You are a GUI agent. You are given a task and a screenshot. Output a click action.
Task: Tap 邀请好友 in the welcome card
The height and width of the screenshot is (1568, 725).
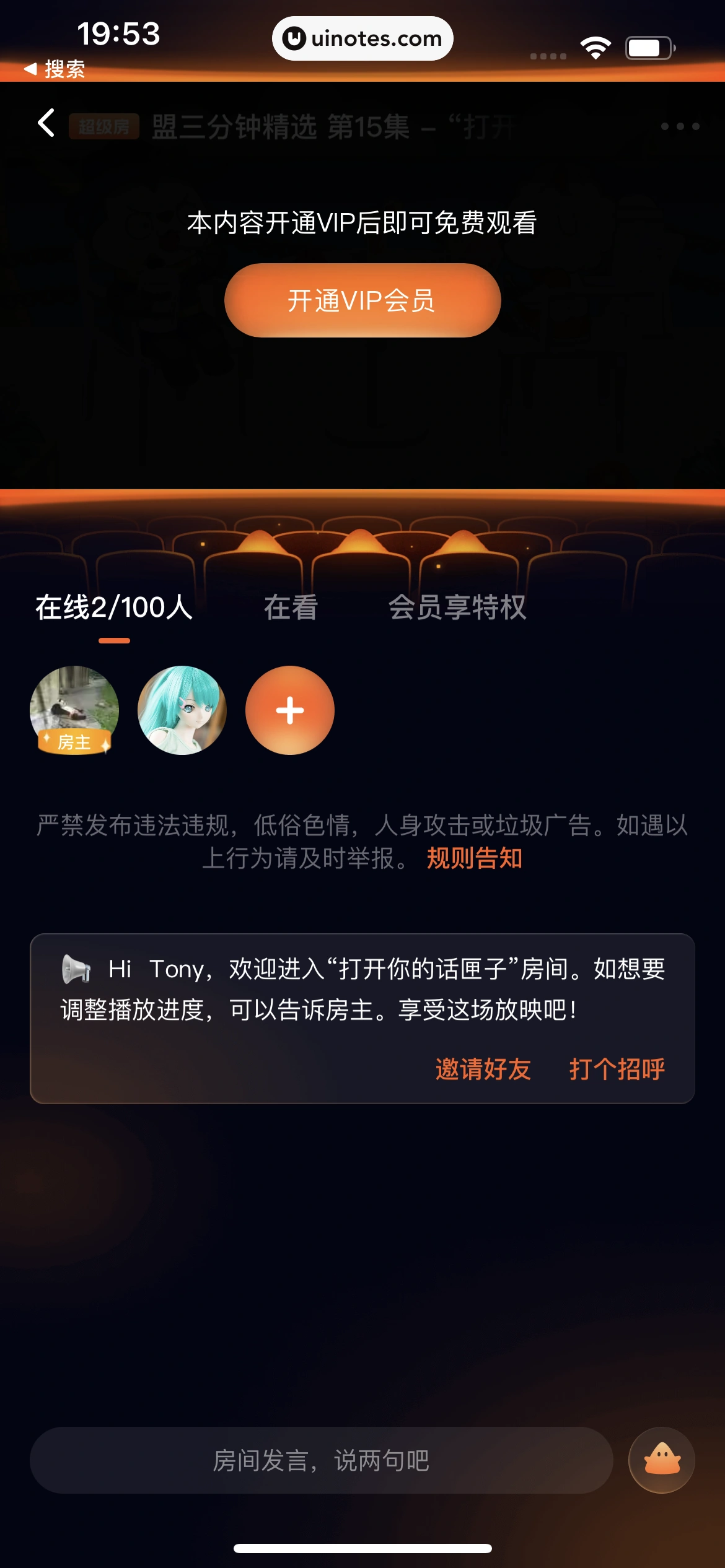click(x=483, y=1069)
